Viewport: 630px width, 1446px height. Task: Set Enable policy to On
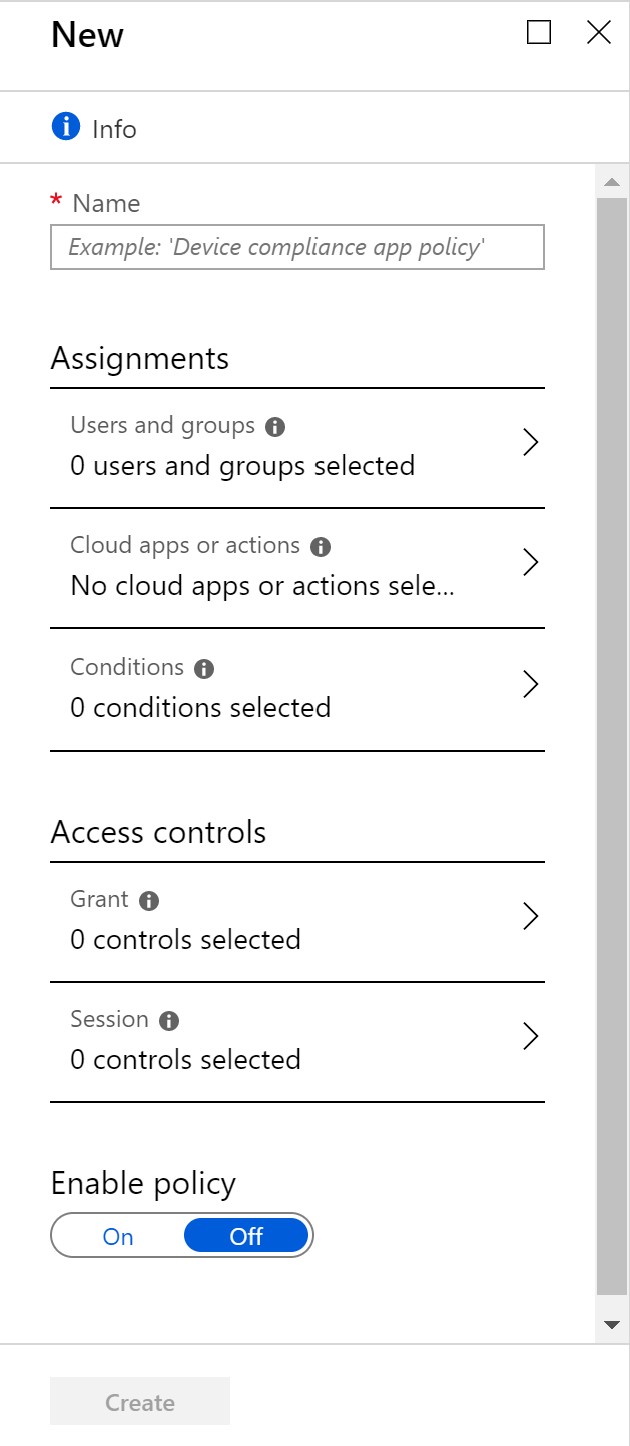[118, 1236]
